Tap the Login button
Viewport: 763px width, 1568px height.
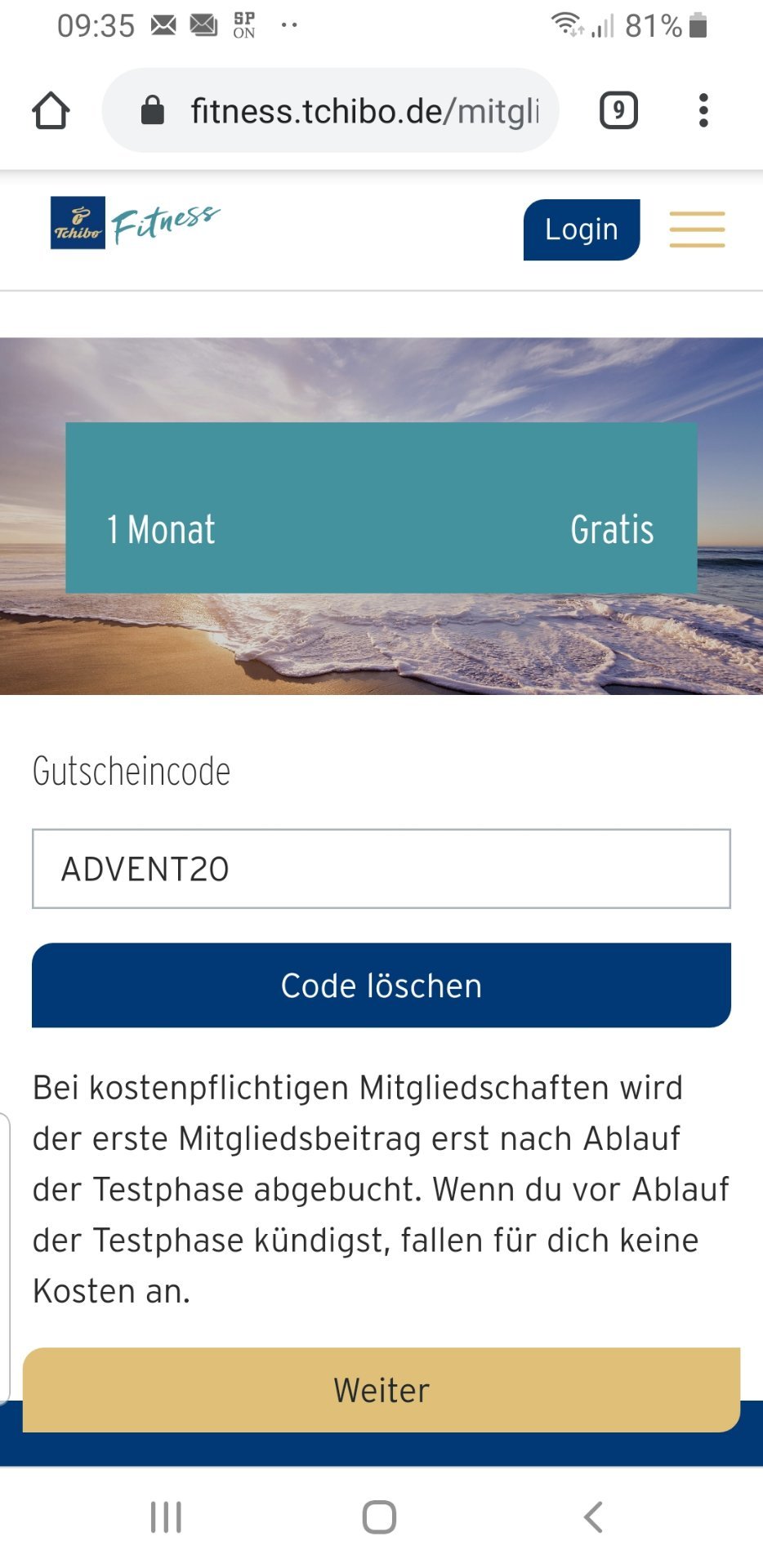click(x=582, y=229)
